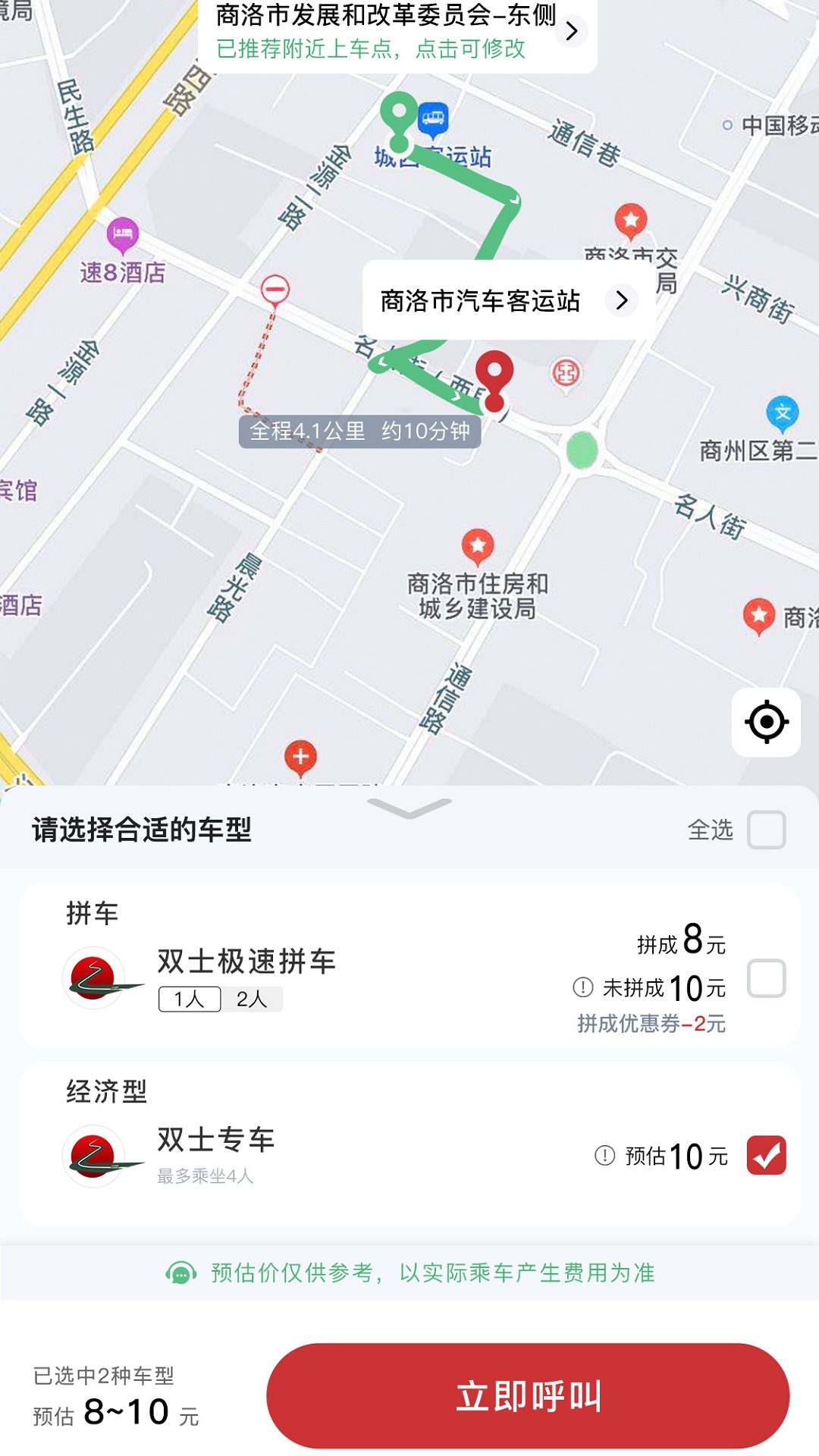The width and height of the screenshot is (819, 1456).
Task: Uncheck 双士专车 checkbox
Action: click(x=766, y=1155)
